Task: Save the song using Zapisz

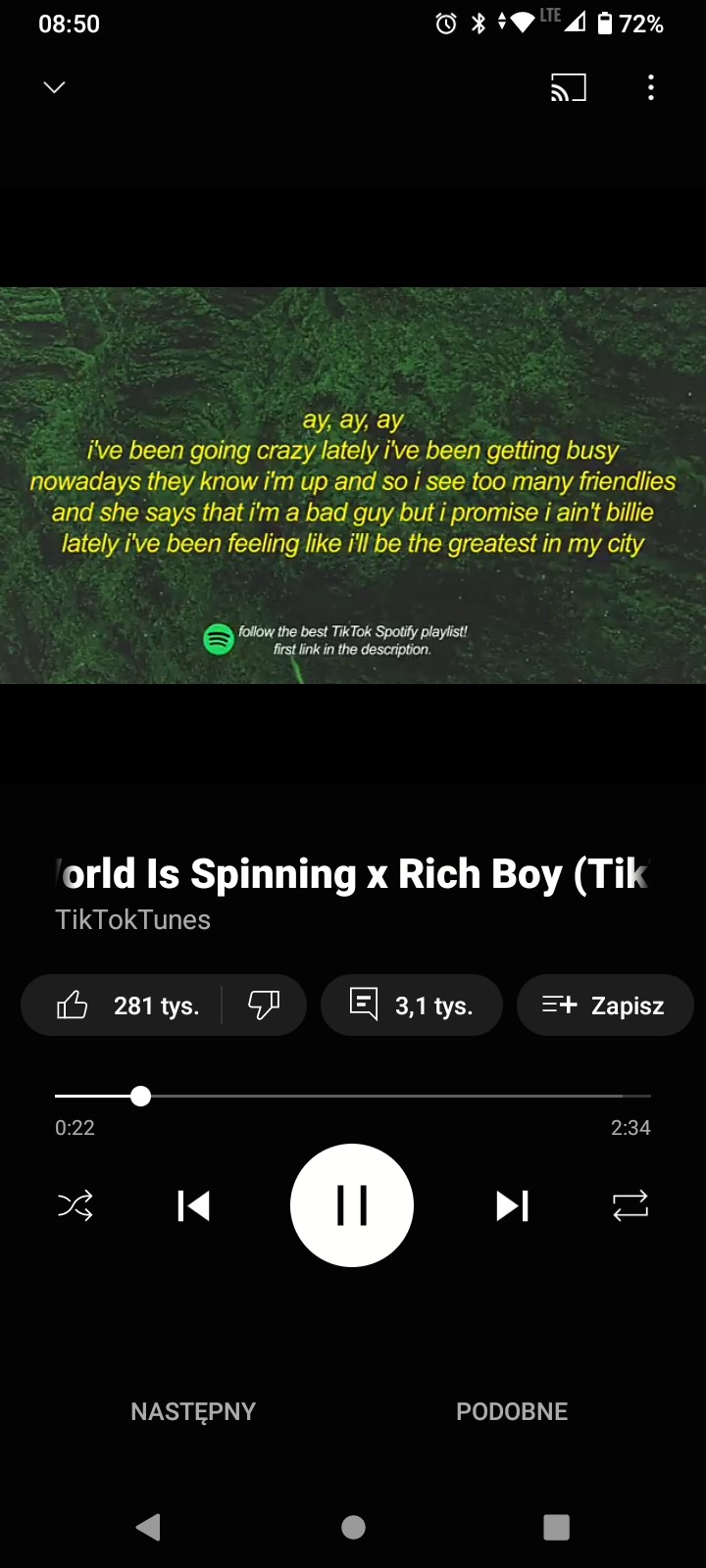Action: [x=604, y=1005]
